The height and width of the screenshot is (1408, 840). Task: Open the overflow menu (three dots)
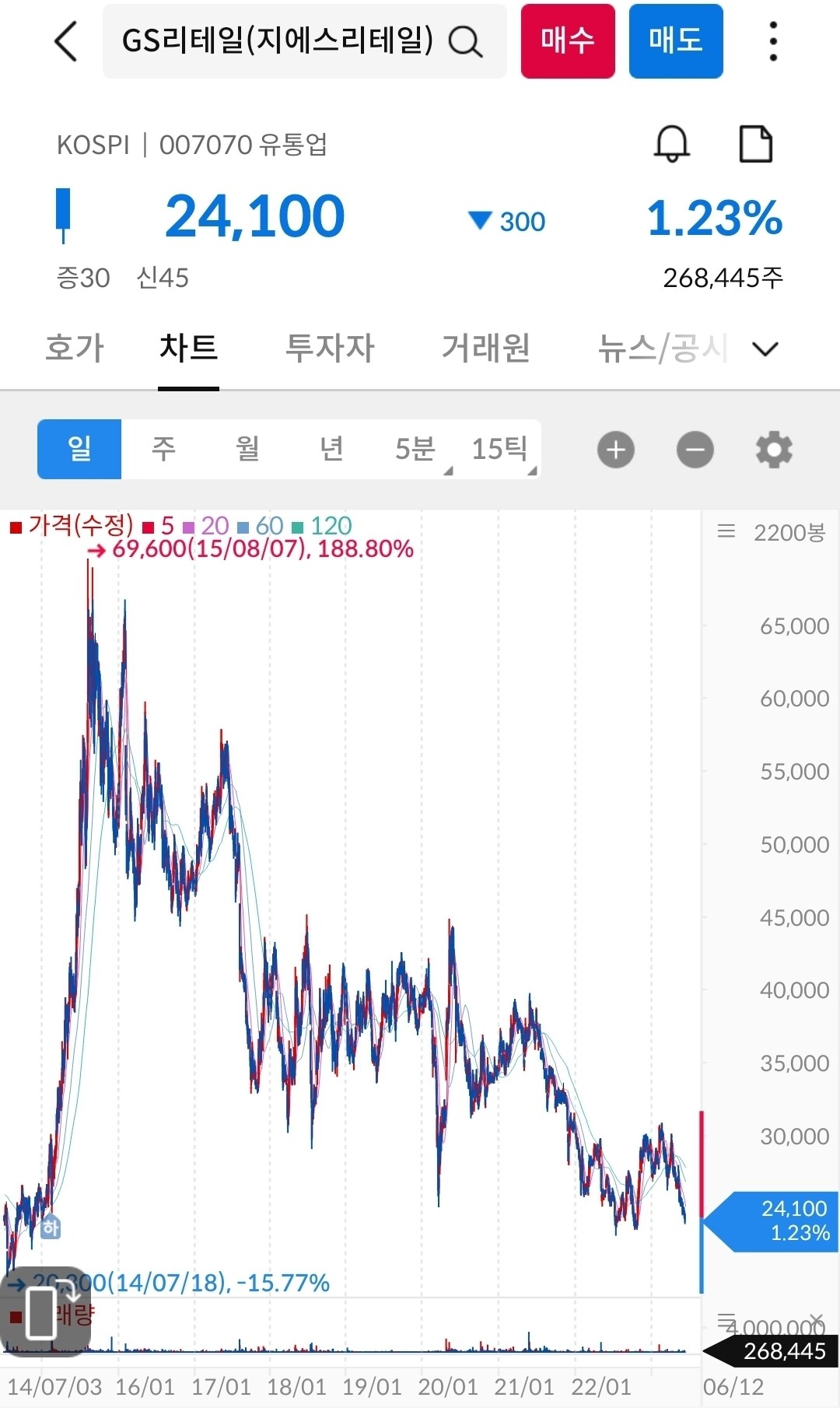(x=772, y=41)
